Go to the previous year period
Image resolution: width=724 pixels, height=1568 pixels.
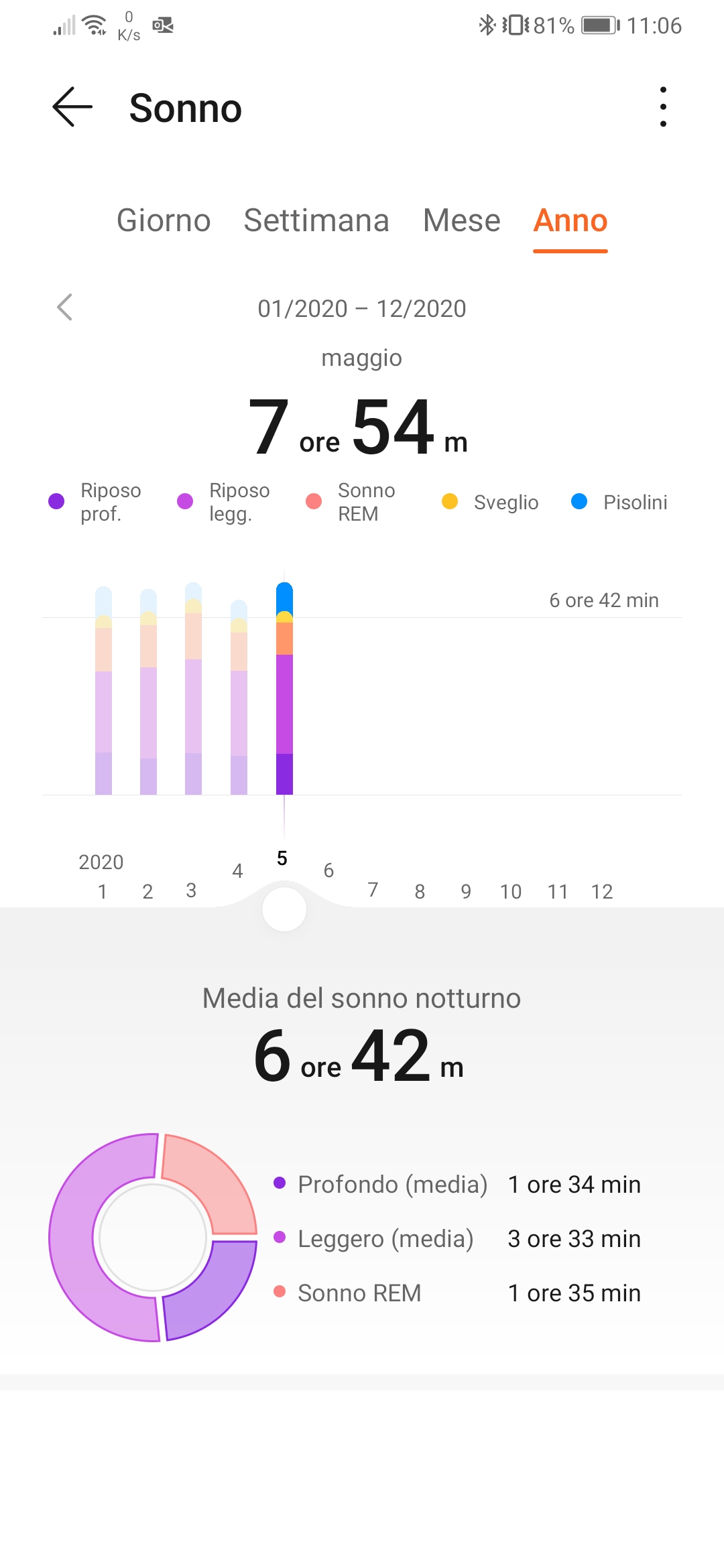tap(64, 308)
